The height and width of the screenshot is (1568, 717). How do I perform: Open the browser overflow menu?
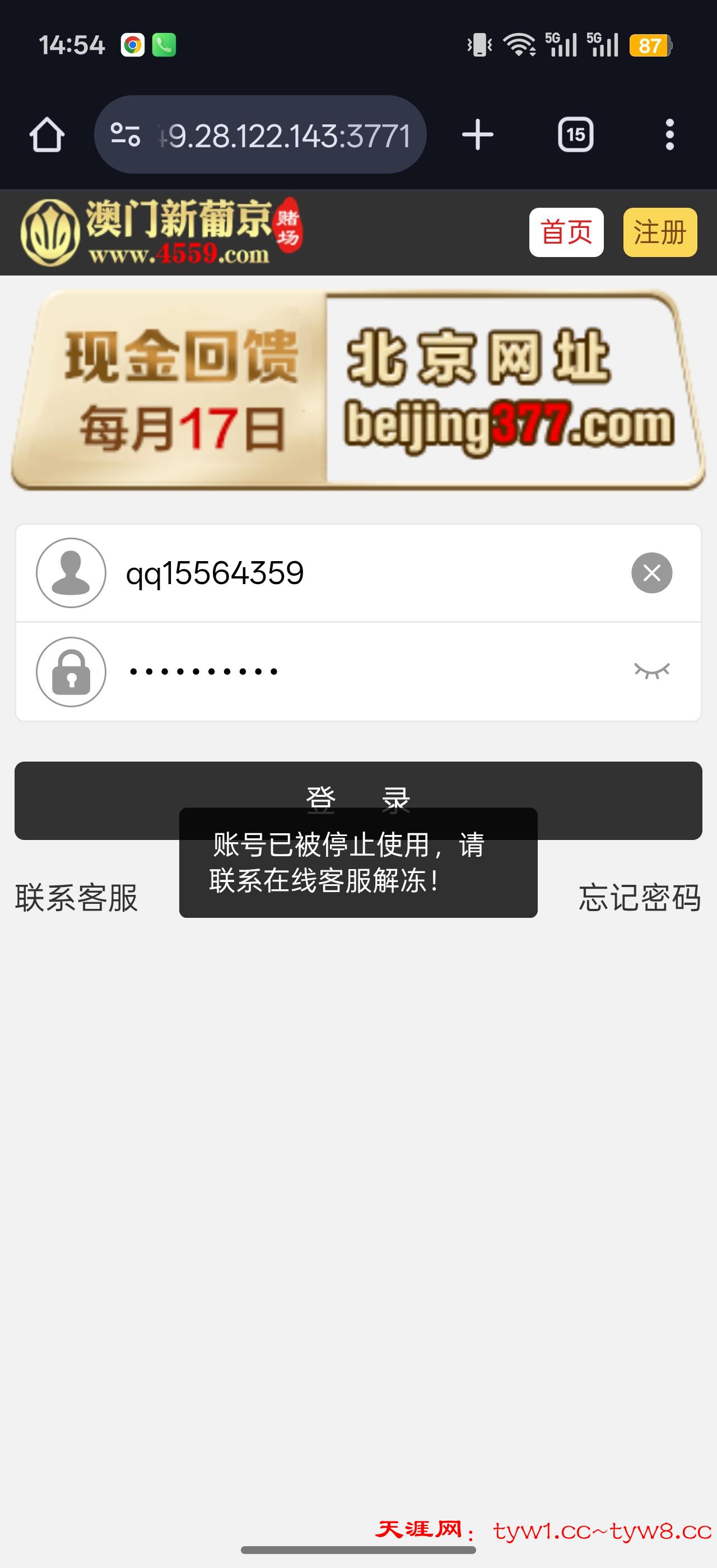(669, 134)
